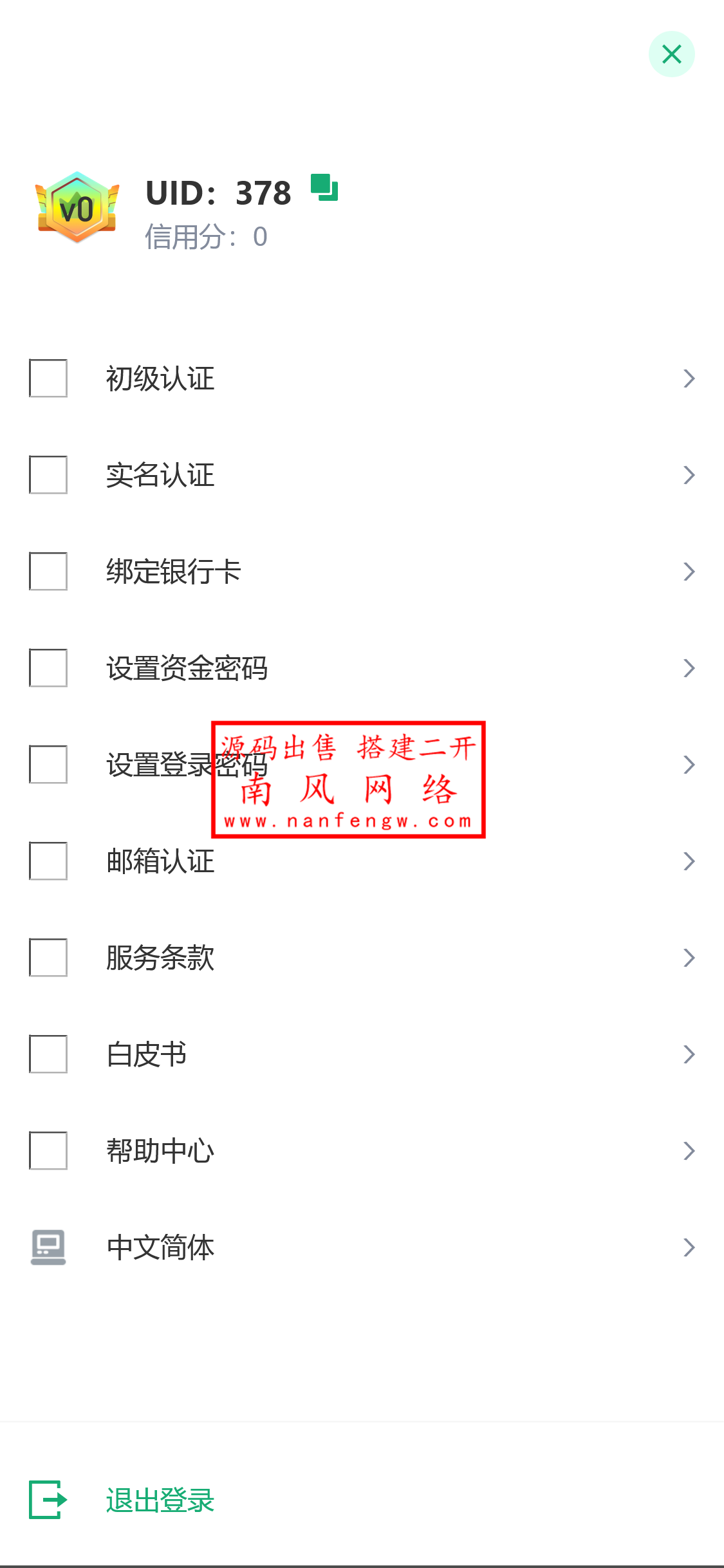This screenshot has height=1568, width=724.
Task: View 服务条款 terms of service
Action: point(362,958)
